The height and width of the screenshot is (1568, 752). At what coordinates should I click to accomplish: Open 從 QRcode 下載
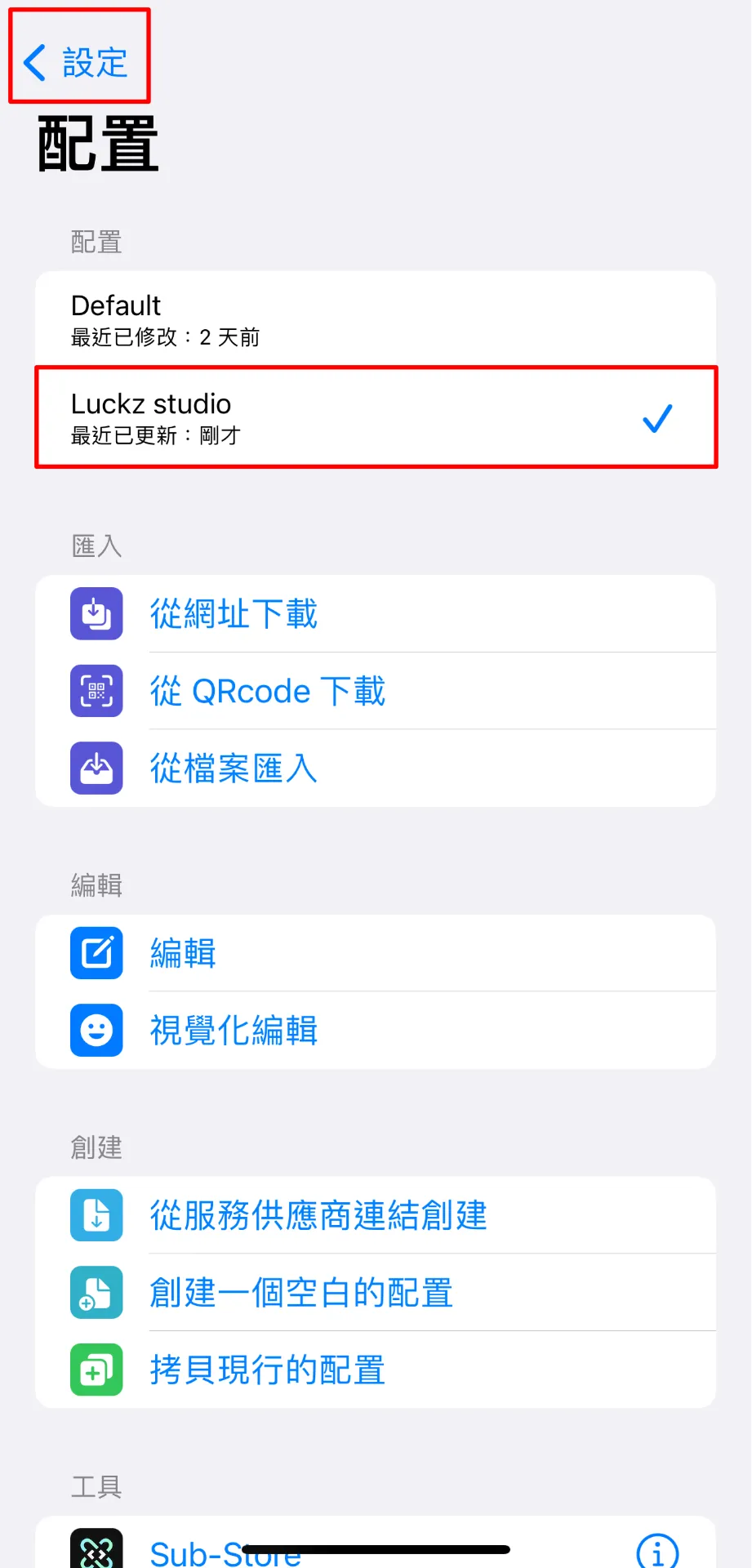(267, 691)
